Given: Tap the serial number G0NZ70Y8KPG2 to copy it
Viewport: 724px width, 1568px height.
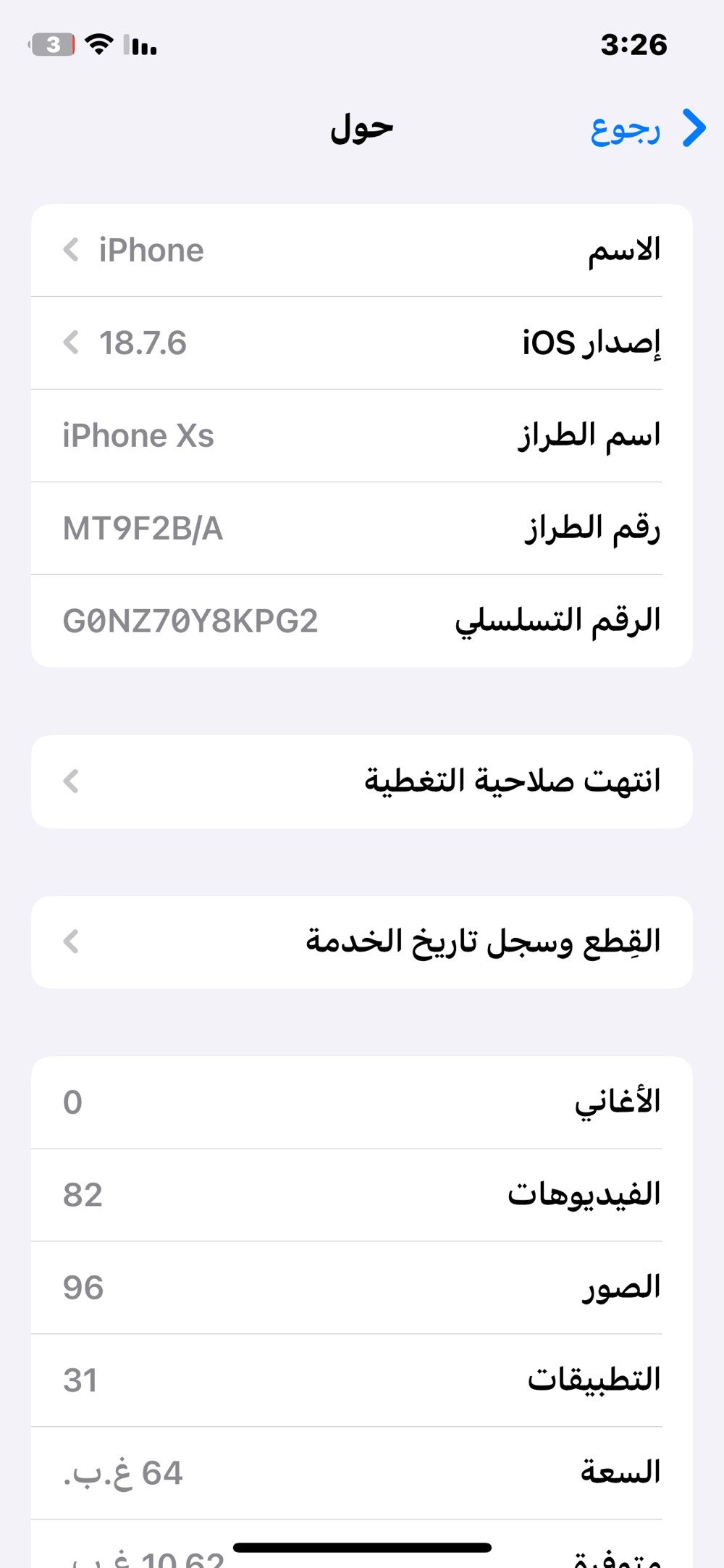Looking at the screenshot, I should (191, 621).
